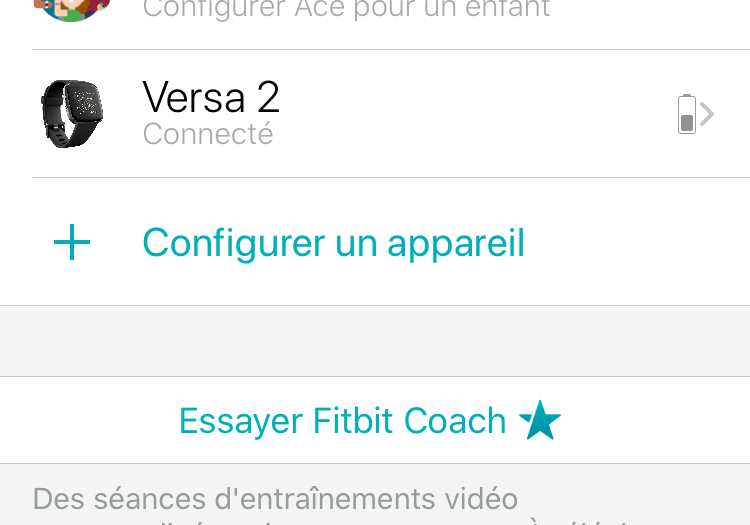Tap Configurer un appareil to add device
750x525 pixels.
pyautogui.click(x=333, y=243)
